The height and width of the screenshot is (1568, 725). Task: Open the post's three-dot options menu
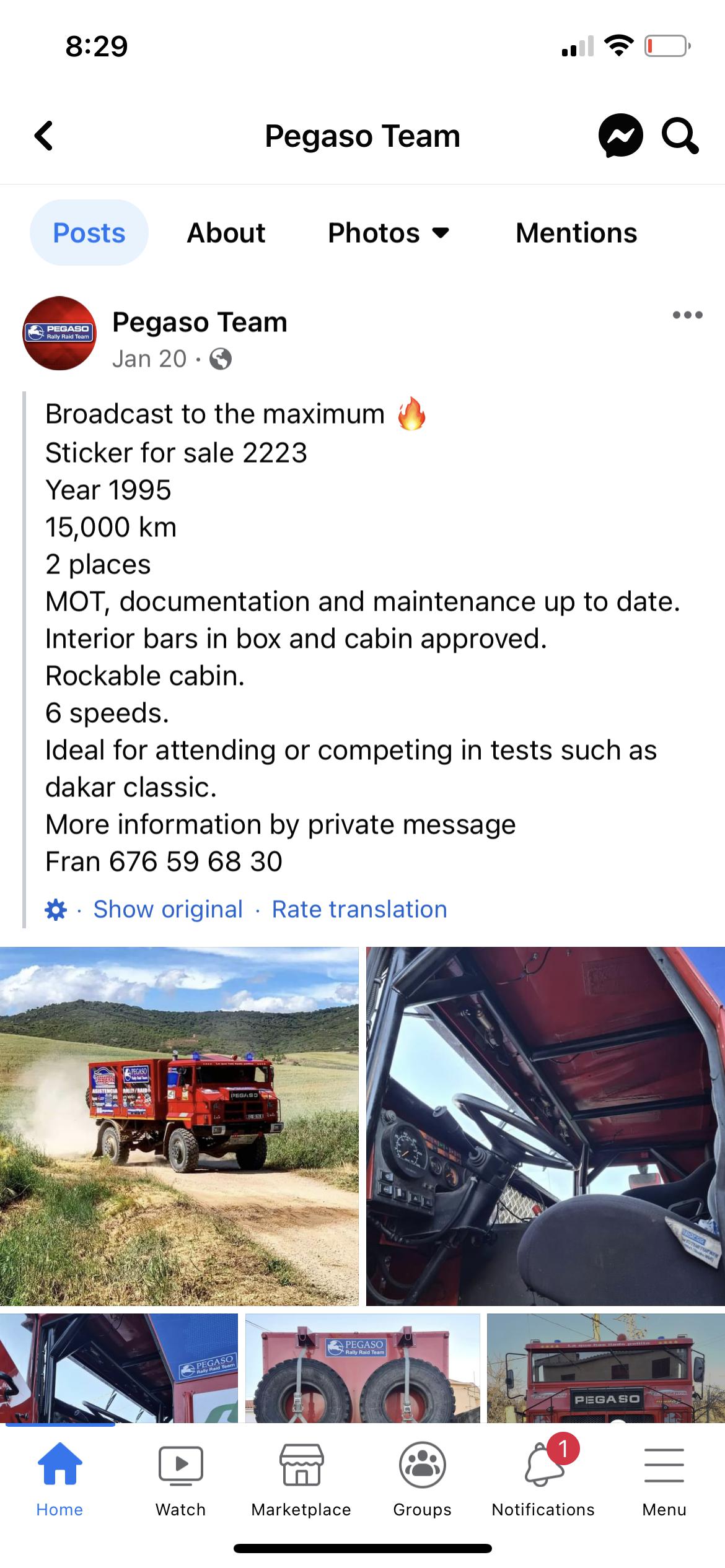pyautogui.click(x=688, y=315)
